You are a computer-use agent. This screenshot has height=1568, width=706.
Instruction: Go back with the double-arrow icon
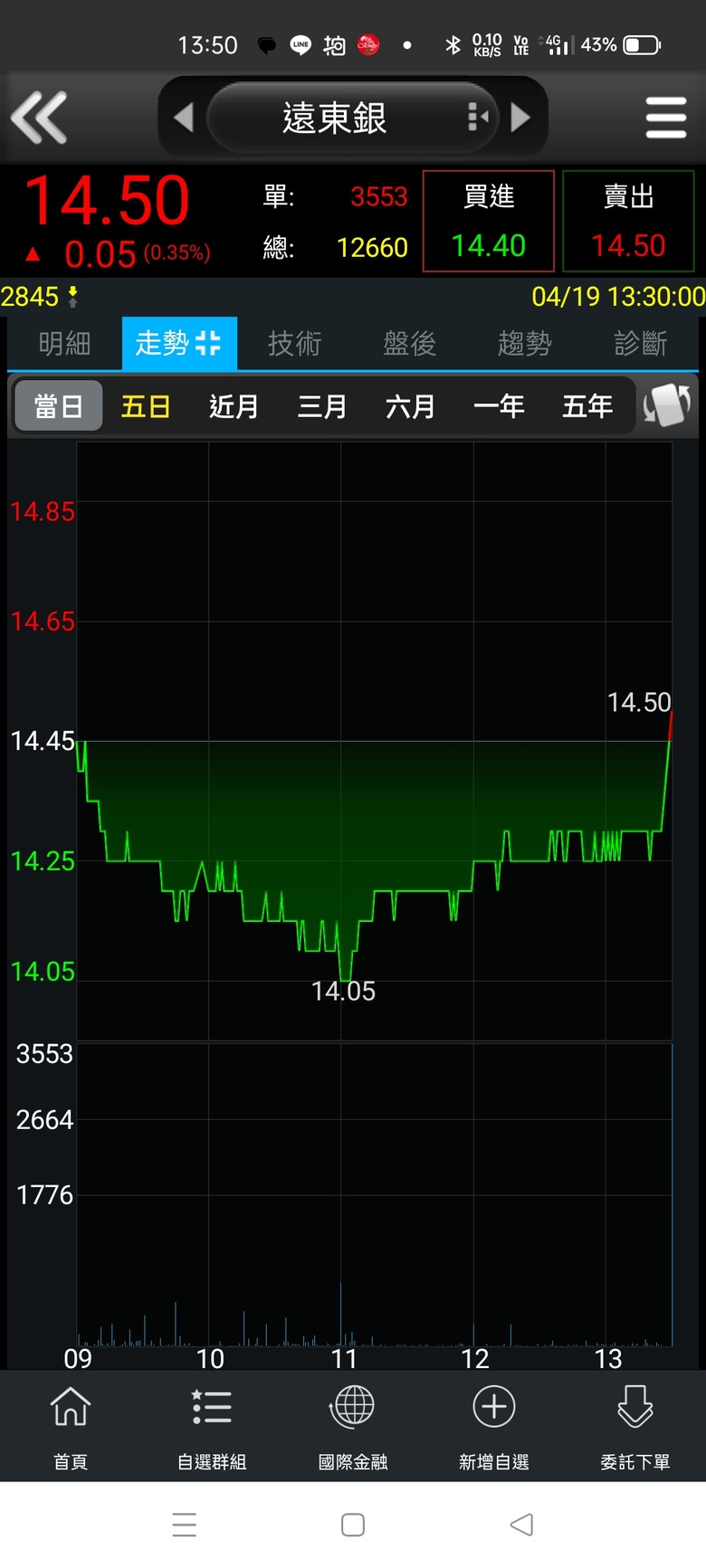39,118
